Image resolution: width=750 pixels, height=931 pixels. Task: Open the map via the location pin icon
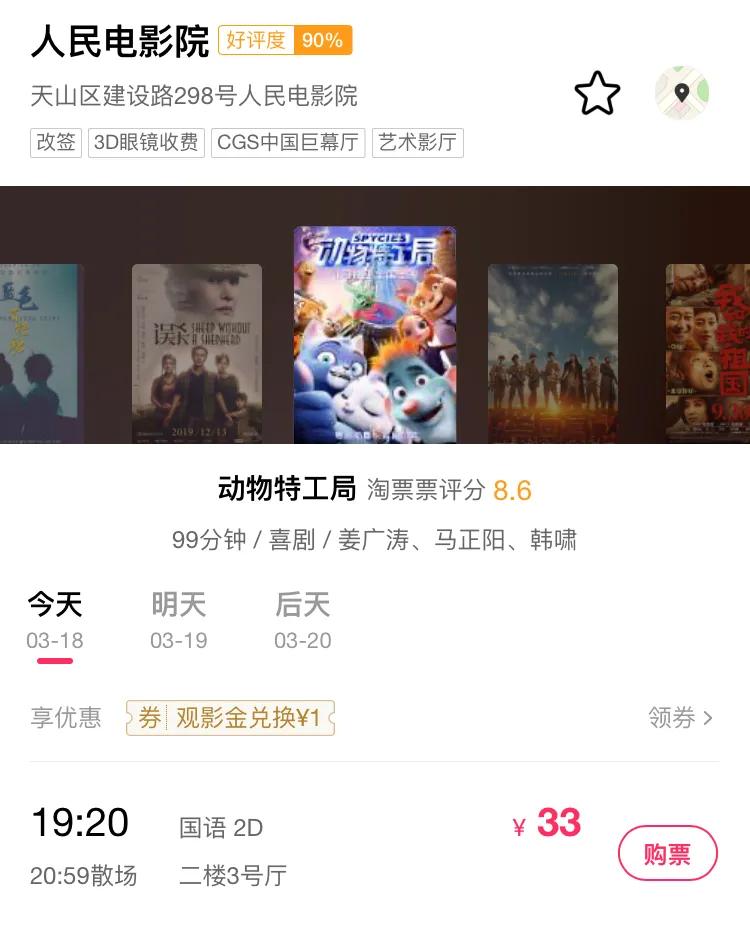point(683,93)
